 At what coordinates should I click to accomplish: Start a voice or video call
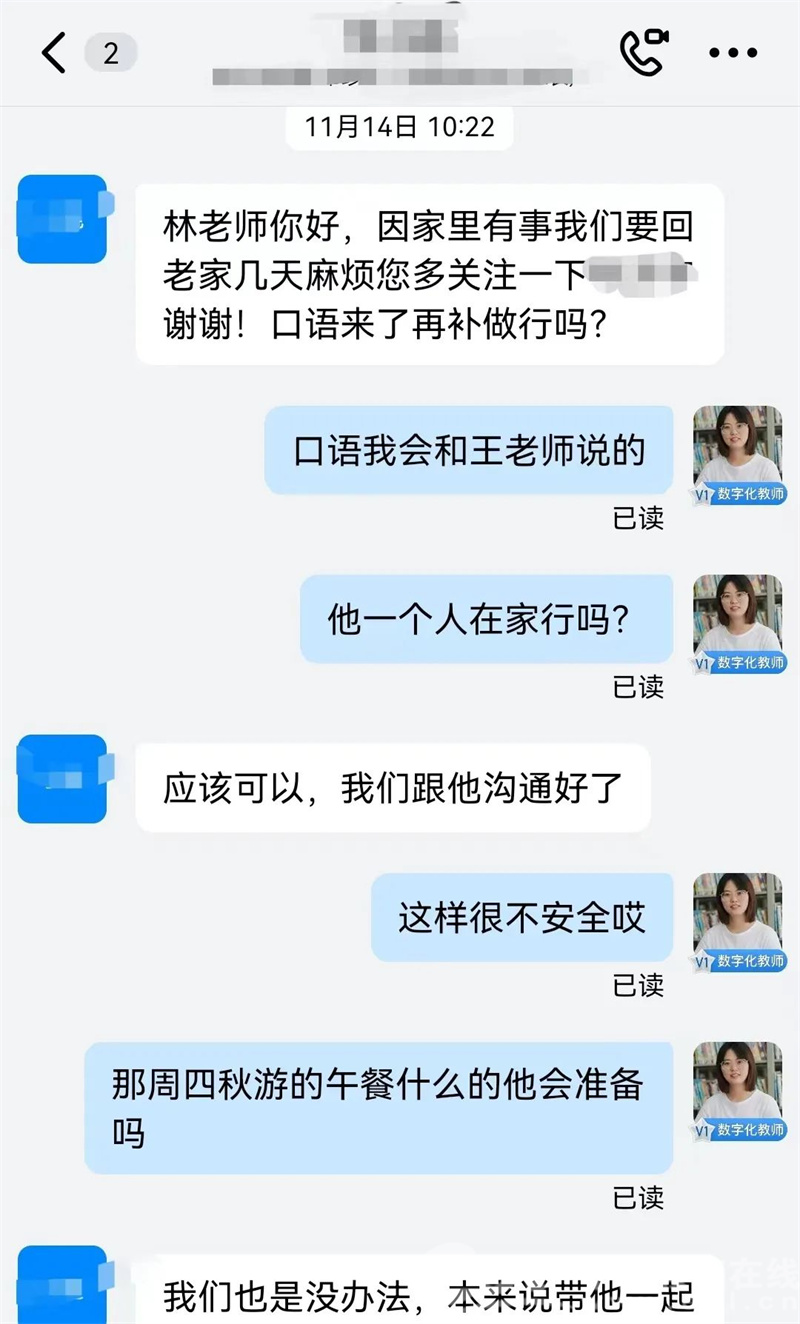[642, 53]
